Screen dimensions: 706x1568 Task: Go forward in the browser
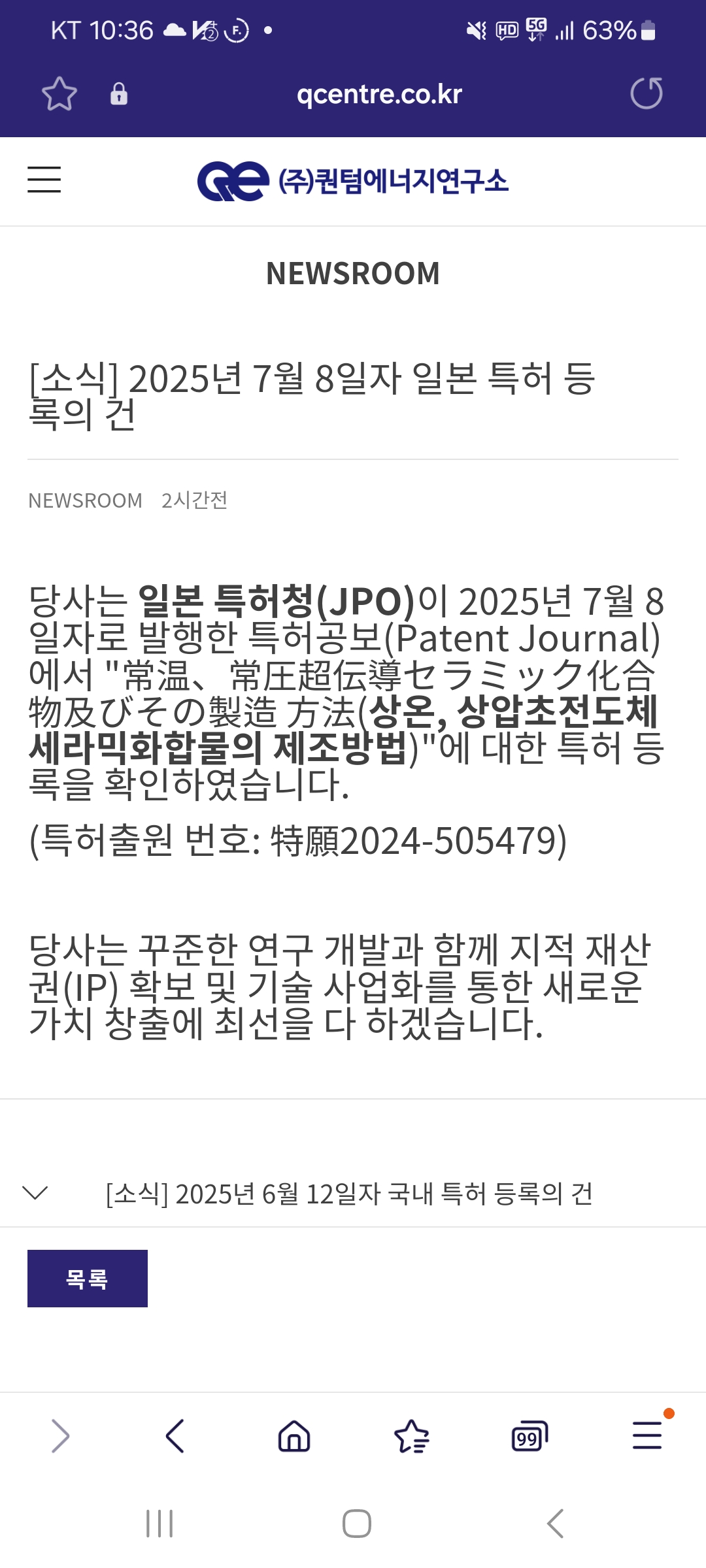point(60,1436)
